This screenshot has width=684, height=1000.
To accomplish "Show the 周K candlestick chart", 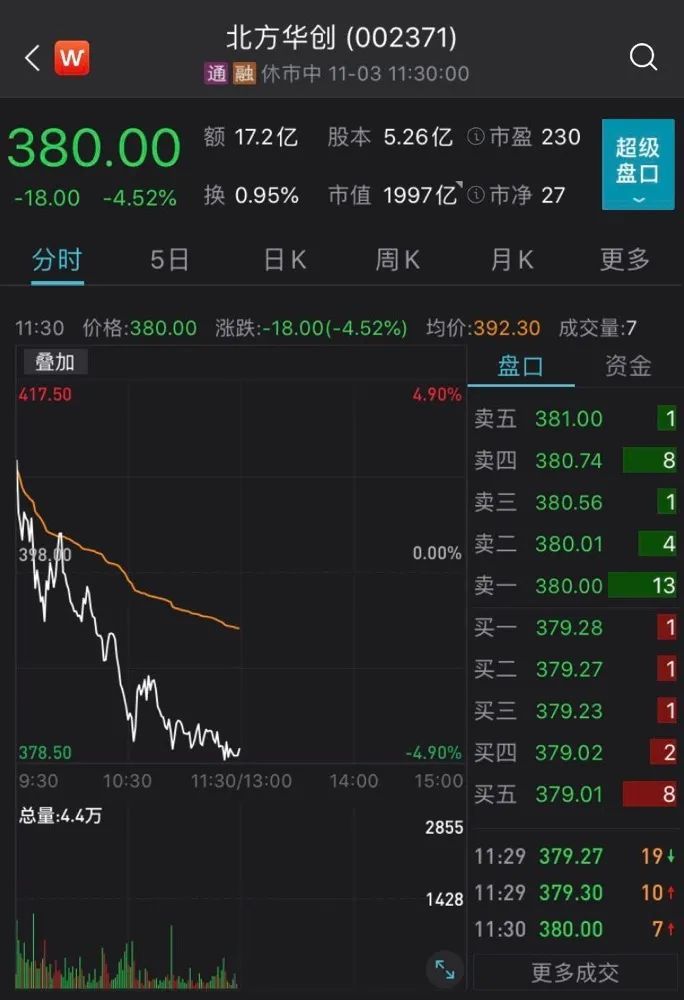I will coord(397,260).
